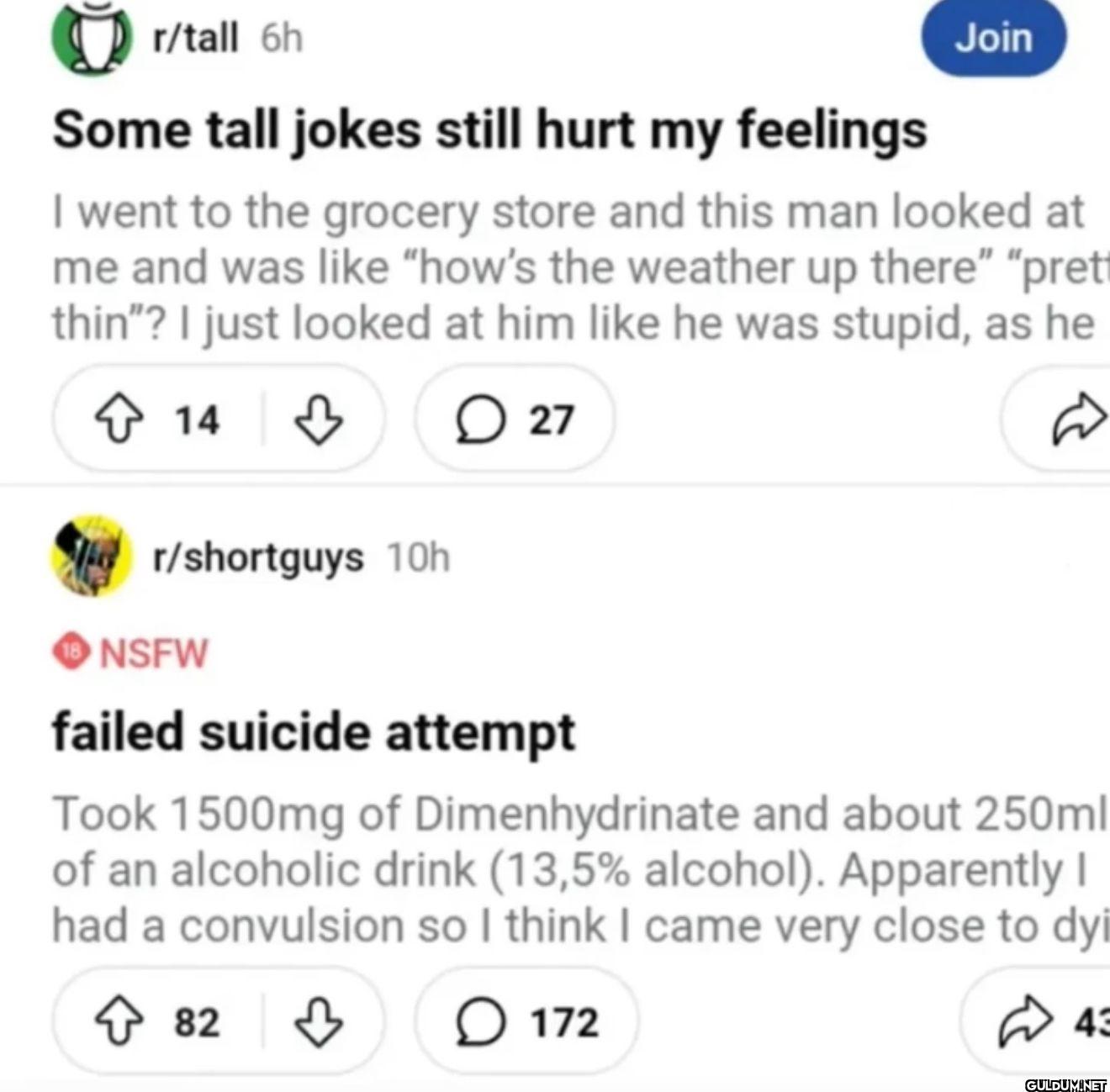
Task: Join the r/tall community
Action: [x=993, y=38]
